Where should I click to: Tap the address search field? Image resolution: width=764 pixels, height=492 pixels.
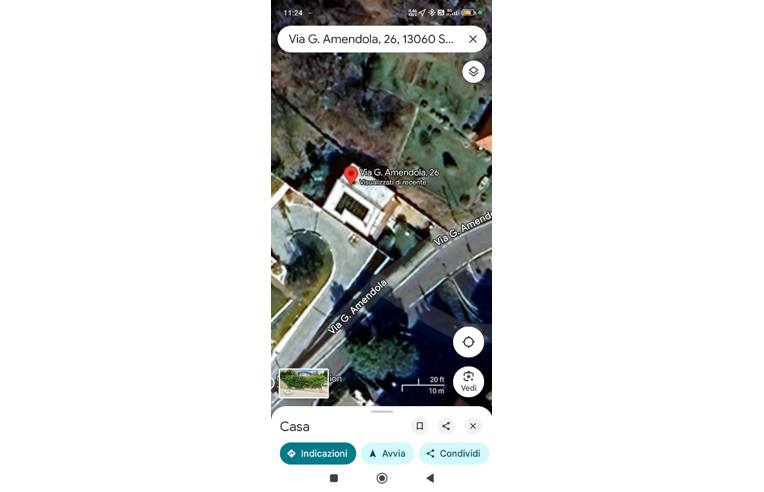click(370, 39)
